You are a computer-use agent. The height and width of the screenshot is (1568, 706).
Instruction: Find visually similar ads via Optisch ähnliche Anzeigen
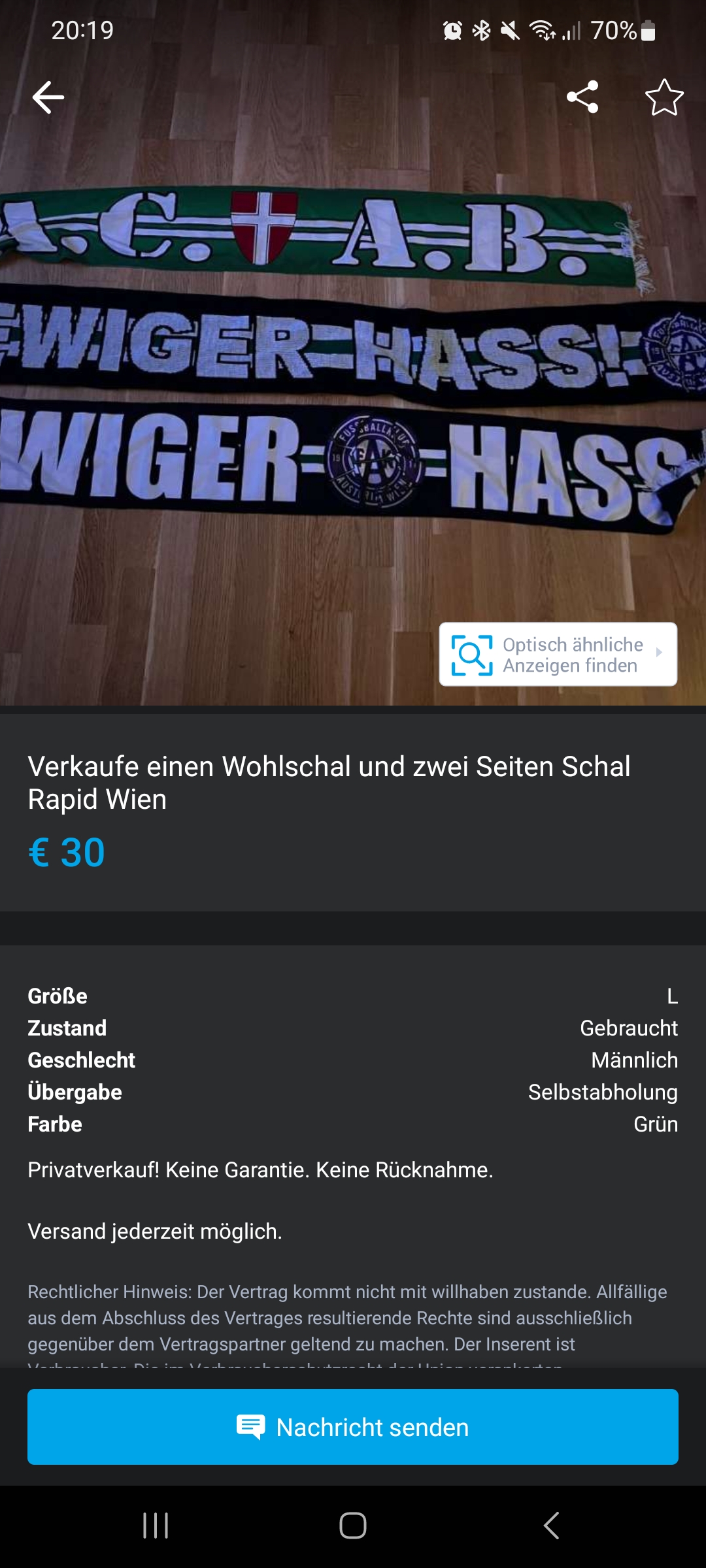tap(558, 654)
